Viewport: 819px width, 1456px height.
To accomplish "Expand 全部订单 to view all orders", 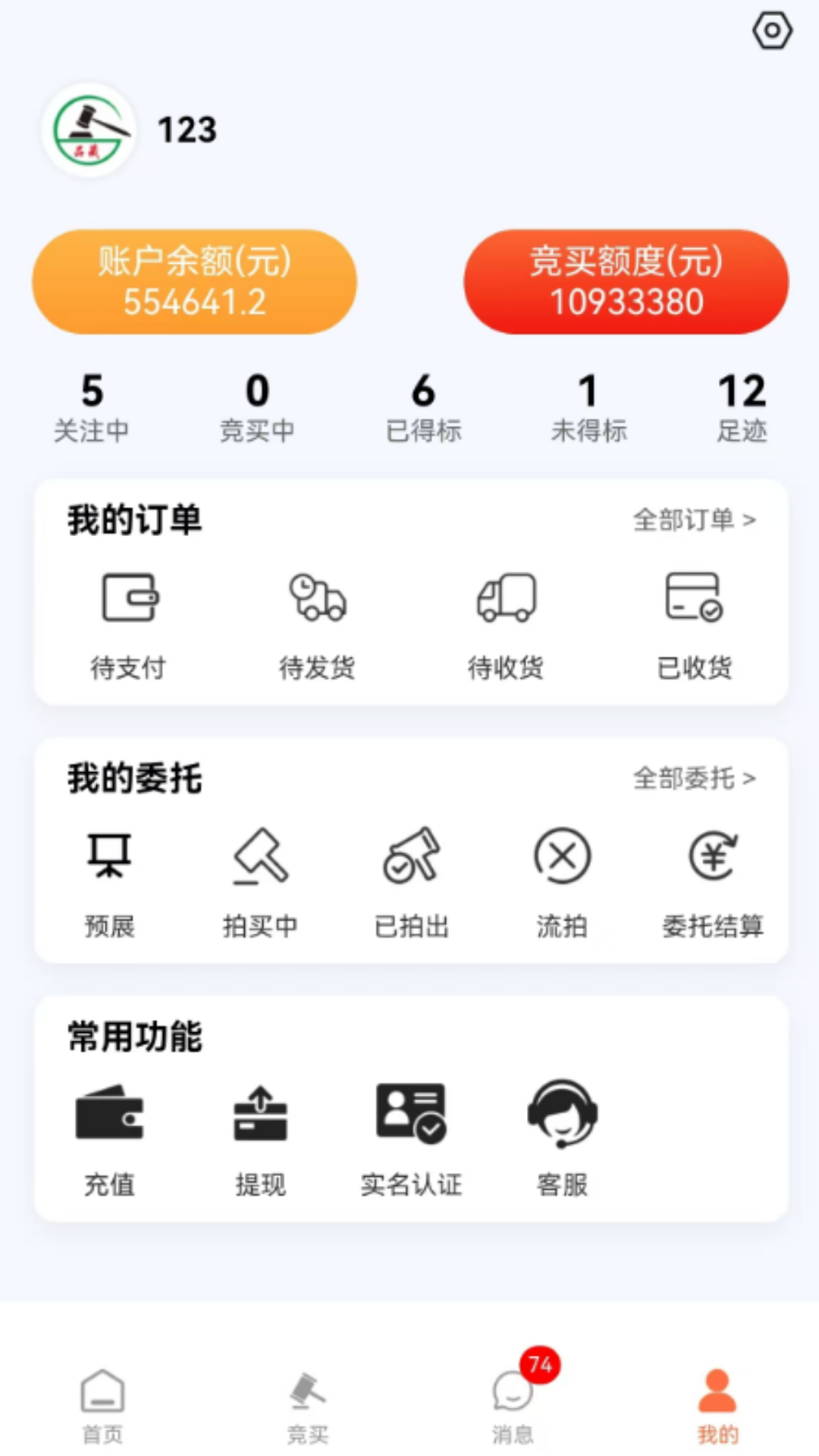I will (x=694, y=520).
